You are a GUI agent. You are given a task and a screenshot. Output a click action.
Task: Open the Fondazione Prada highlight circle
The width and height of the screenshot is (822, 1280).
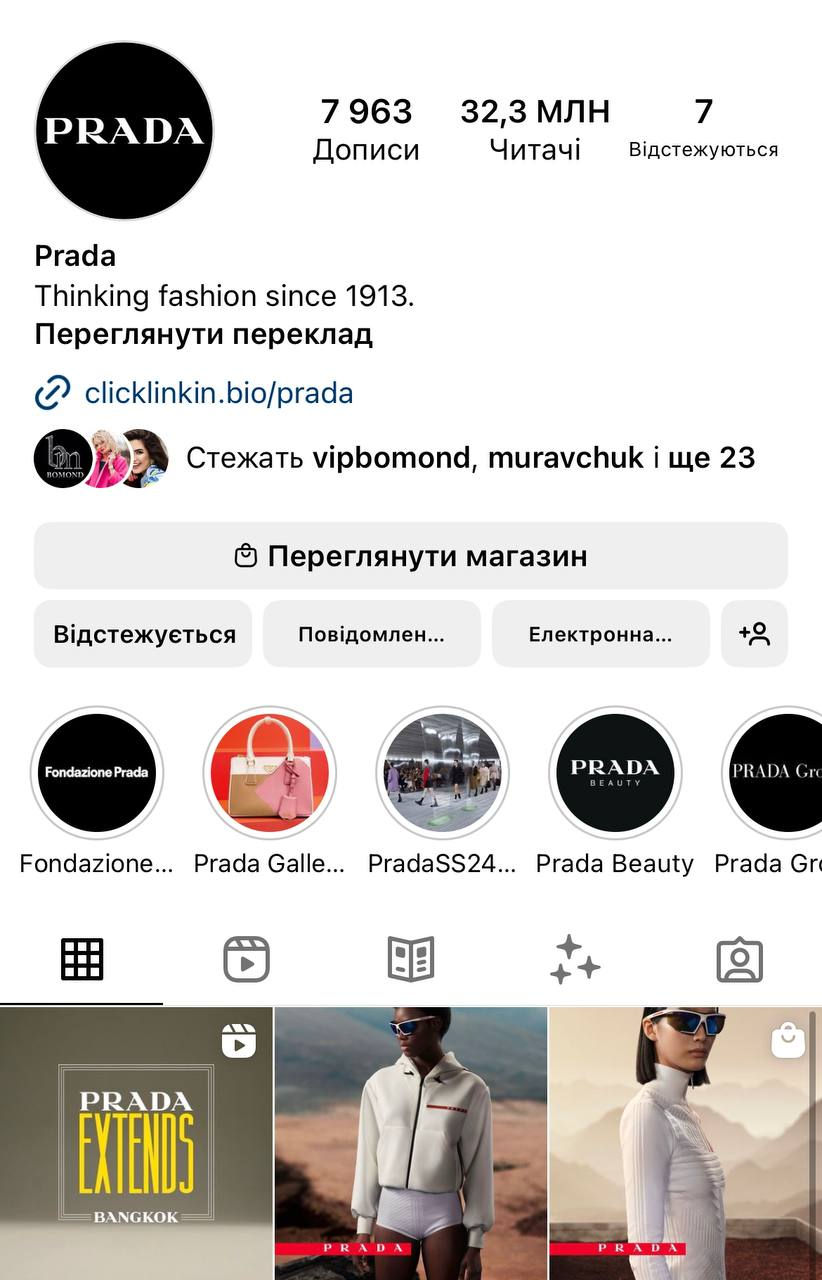pyautogui.click(x=96, y=773)
